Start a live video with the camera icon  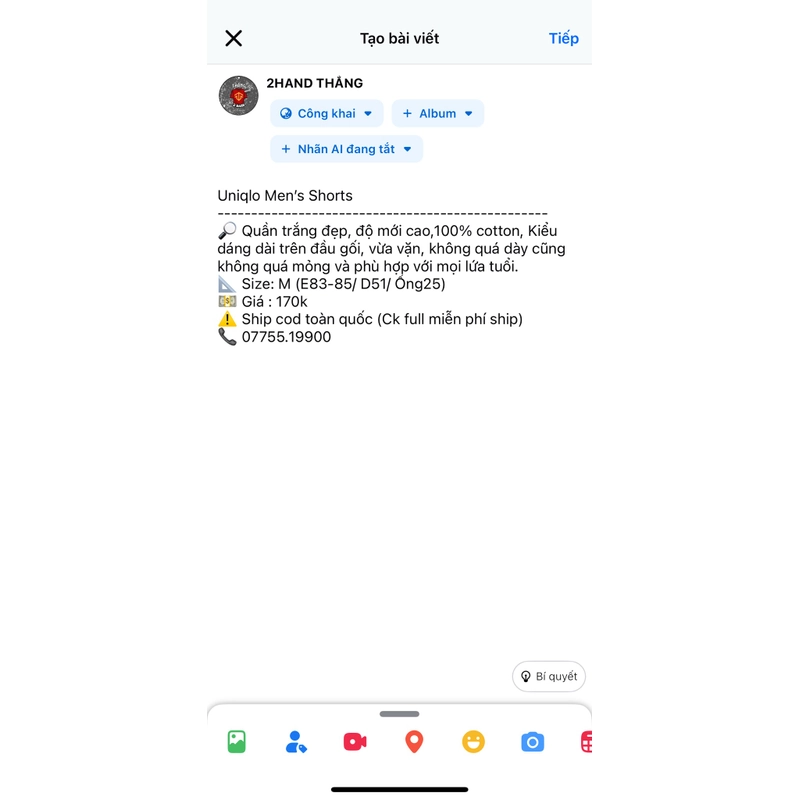click(354, 742)
